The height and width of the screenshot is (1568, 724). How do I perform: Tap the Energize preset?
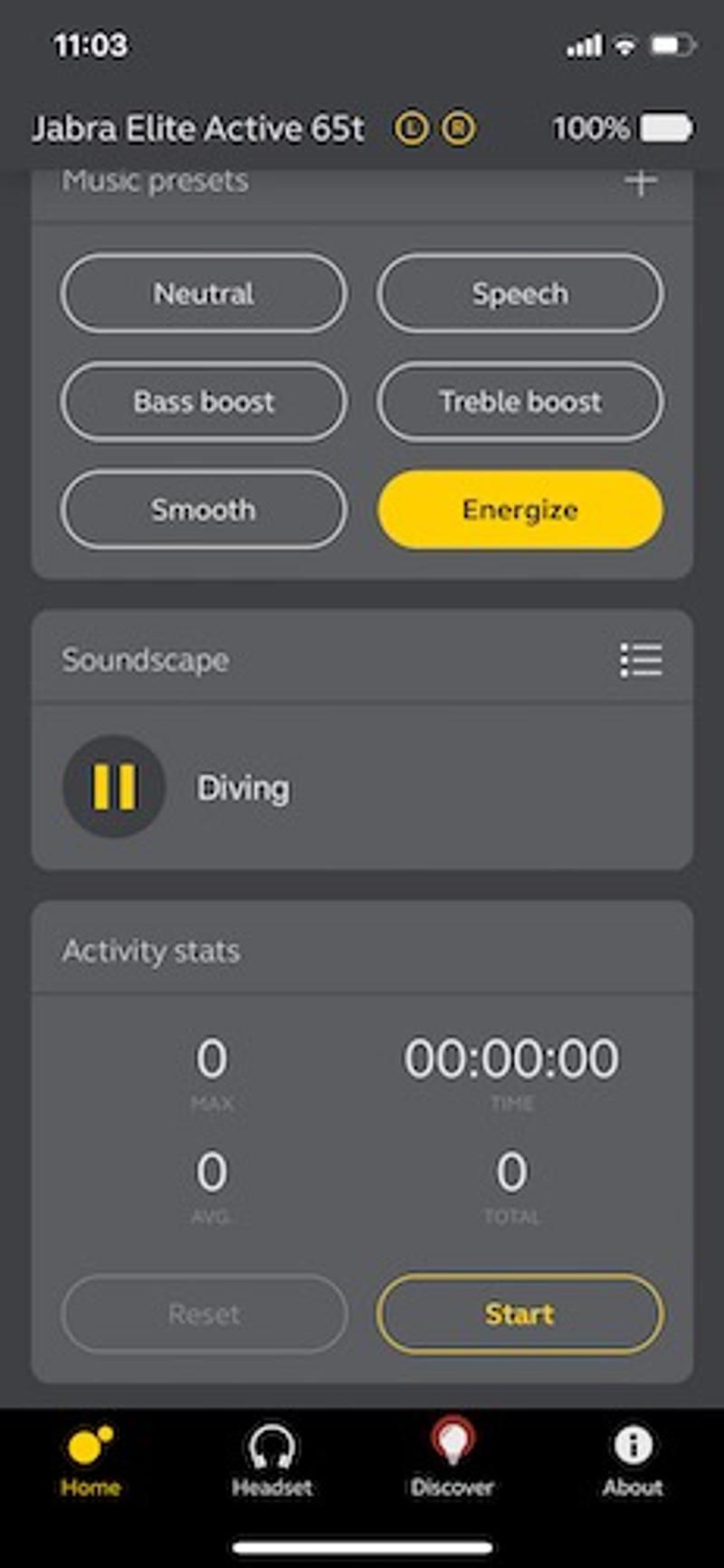pos(519,510)
